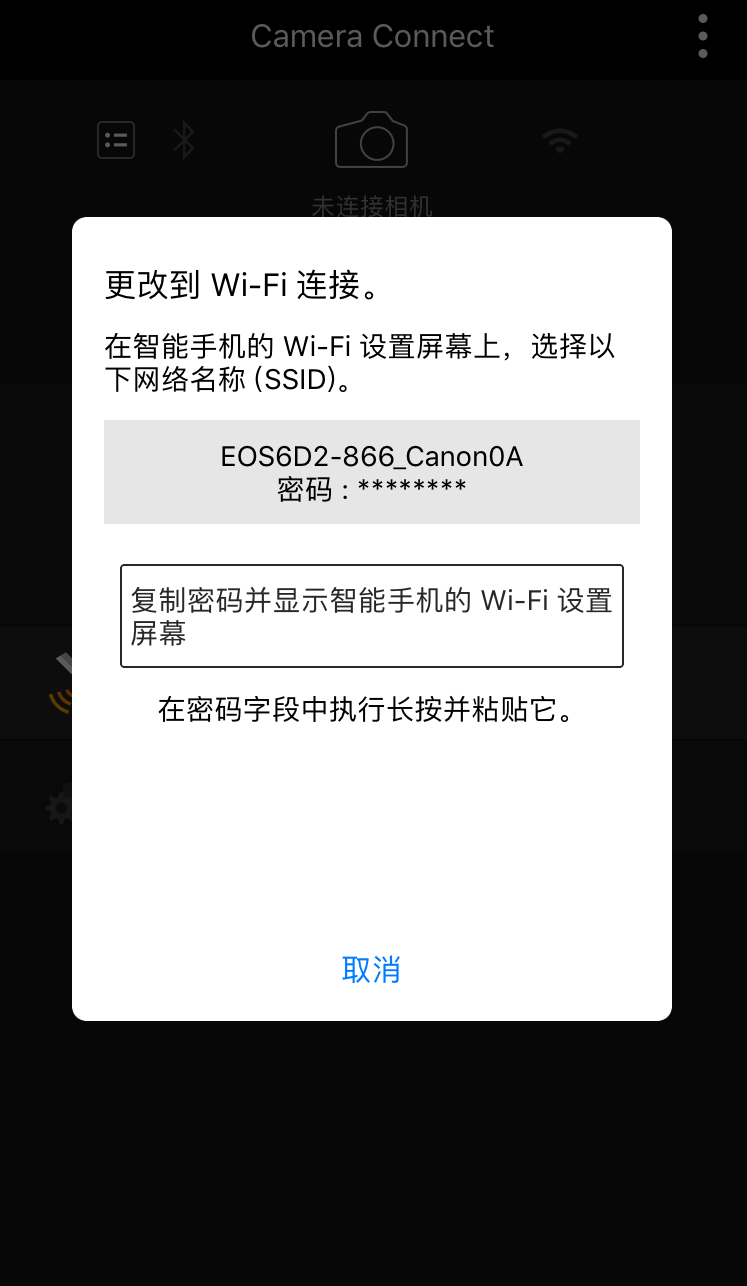Tap the copy password and open Wi-Fi settings button

[372, 616]
